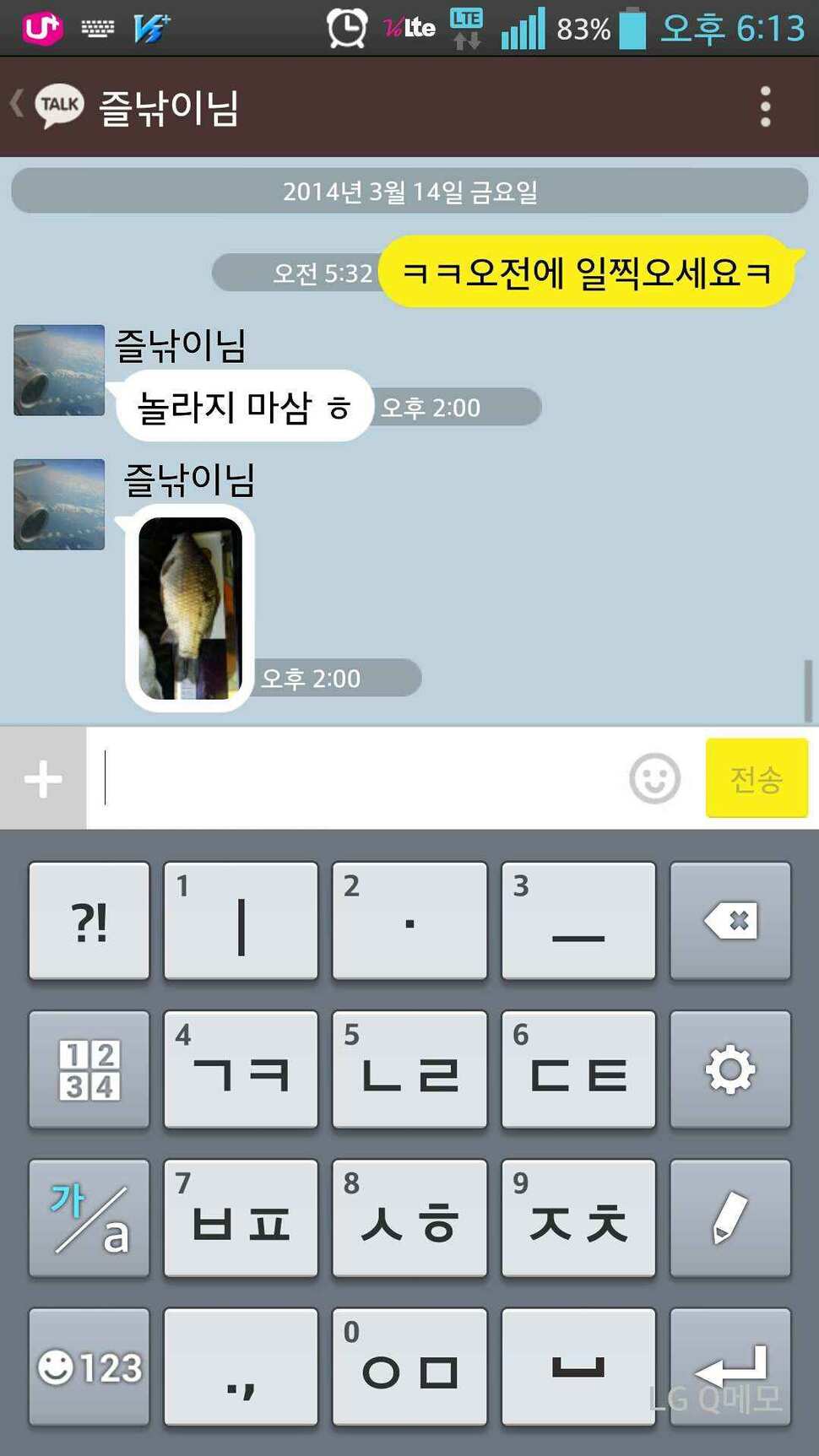Open the handwriting pen key
This screenshot has width=819, height=1456.
point(730,1218)
